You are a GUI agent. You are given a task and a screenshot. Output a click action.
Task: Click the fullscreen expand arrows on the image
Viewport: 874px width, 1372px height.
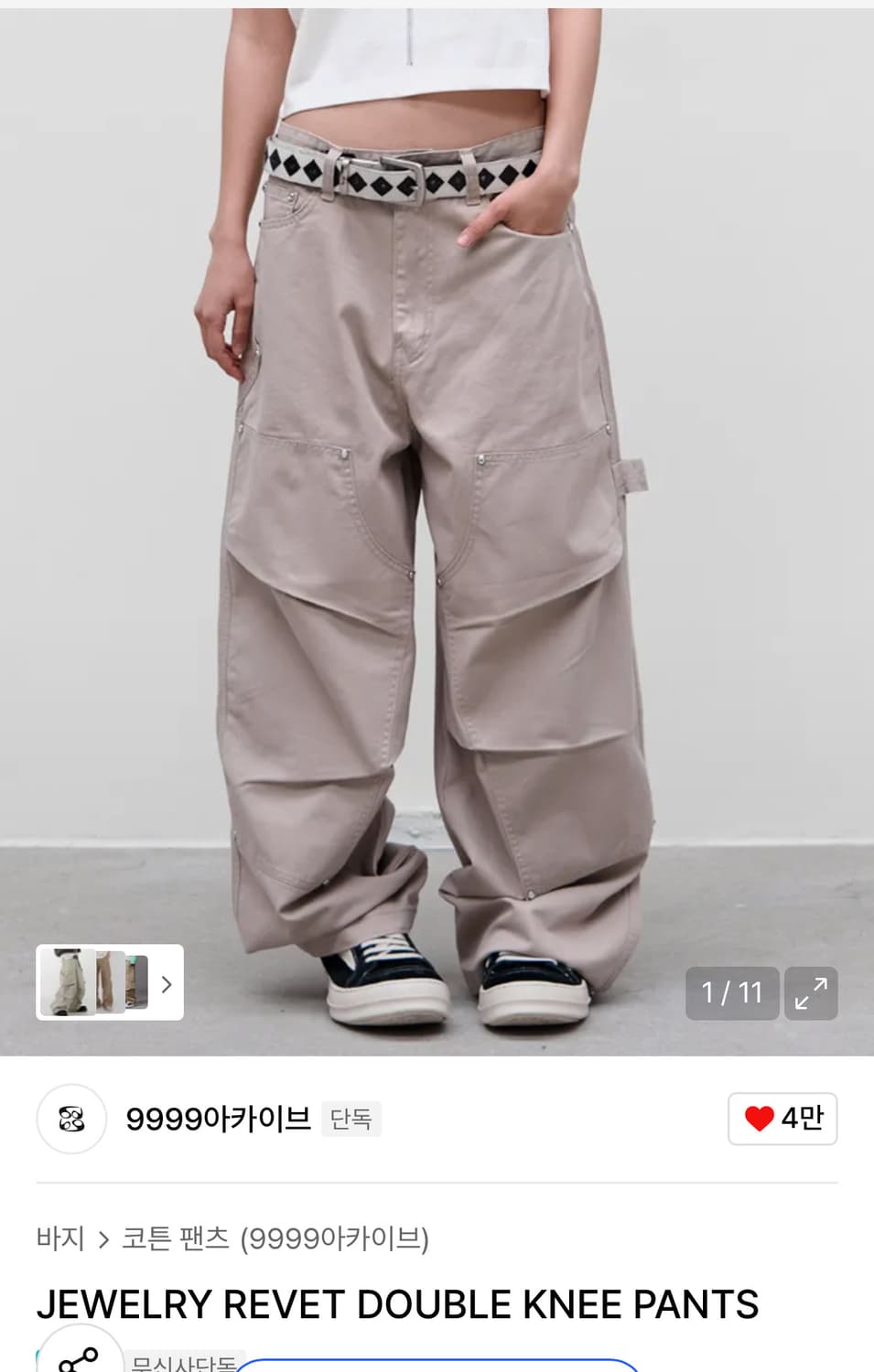[x=812, y=993]
